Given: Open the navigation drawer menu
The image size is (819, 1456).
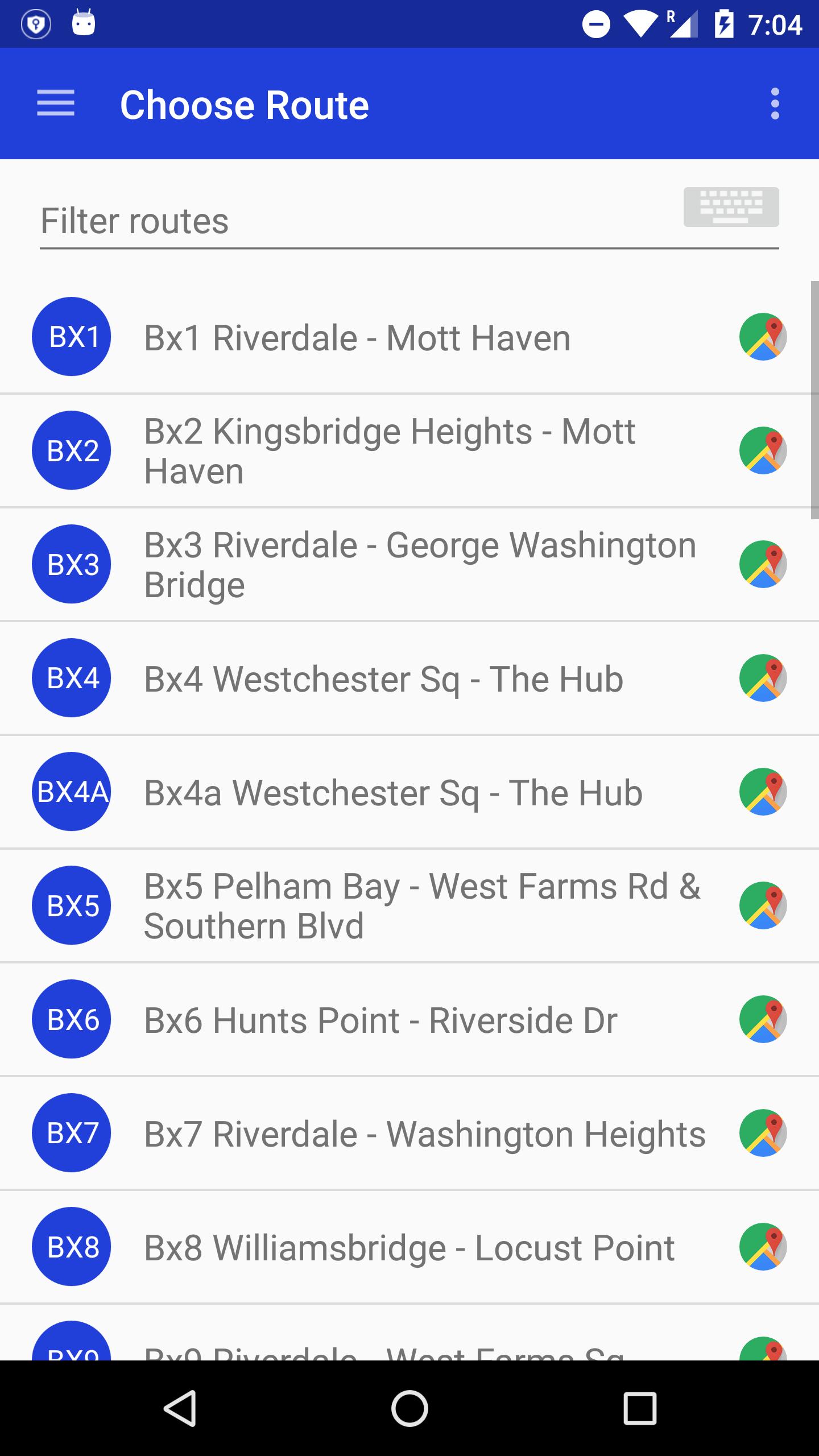Looking at the screenshot, I should click(x=55, y=104).
